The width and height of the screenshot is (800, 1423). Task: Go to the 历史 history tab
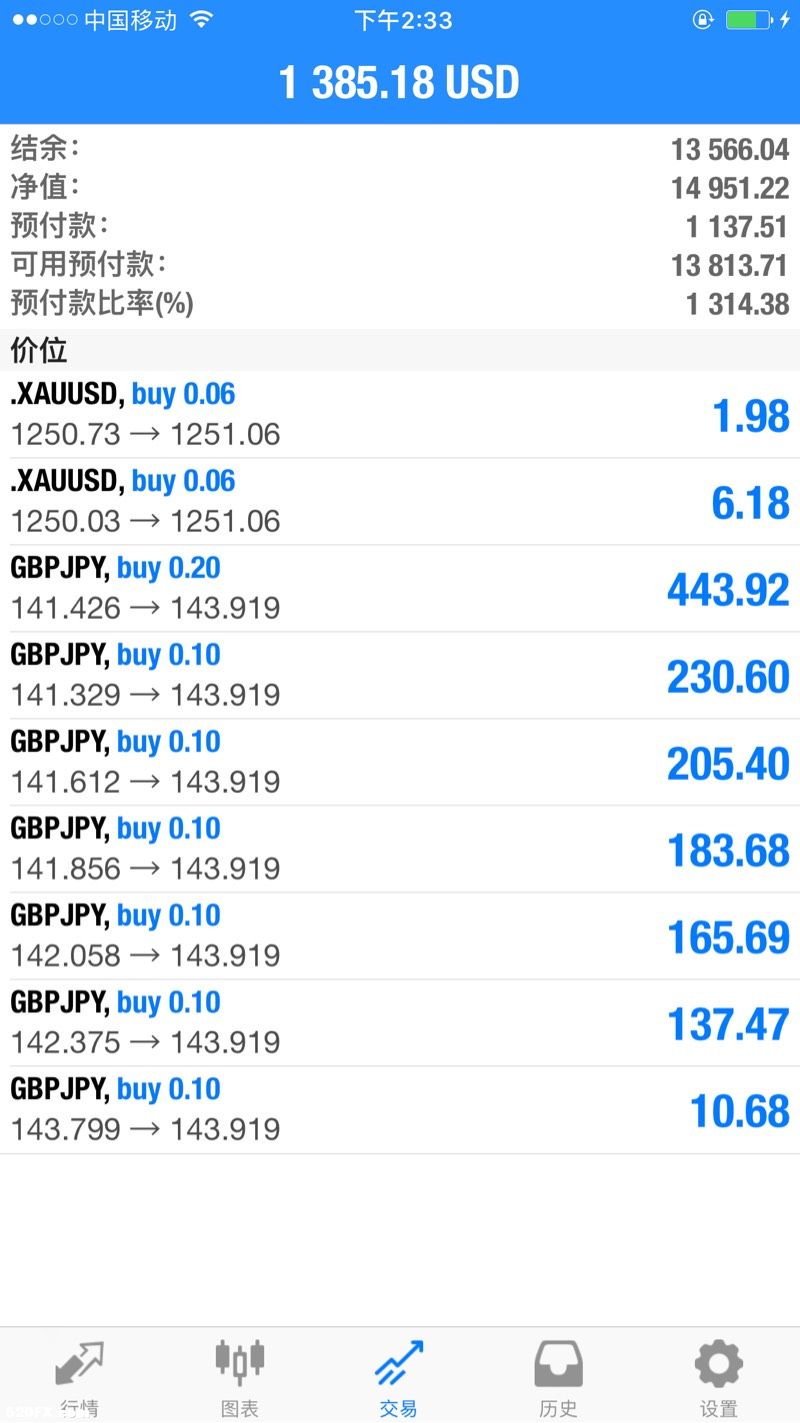[x=560, y=1376]
